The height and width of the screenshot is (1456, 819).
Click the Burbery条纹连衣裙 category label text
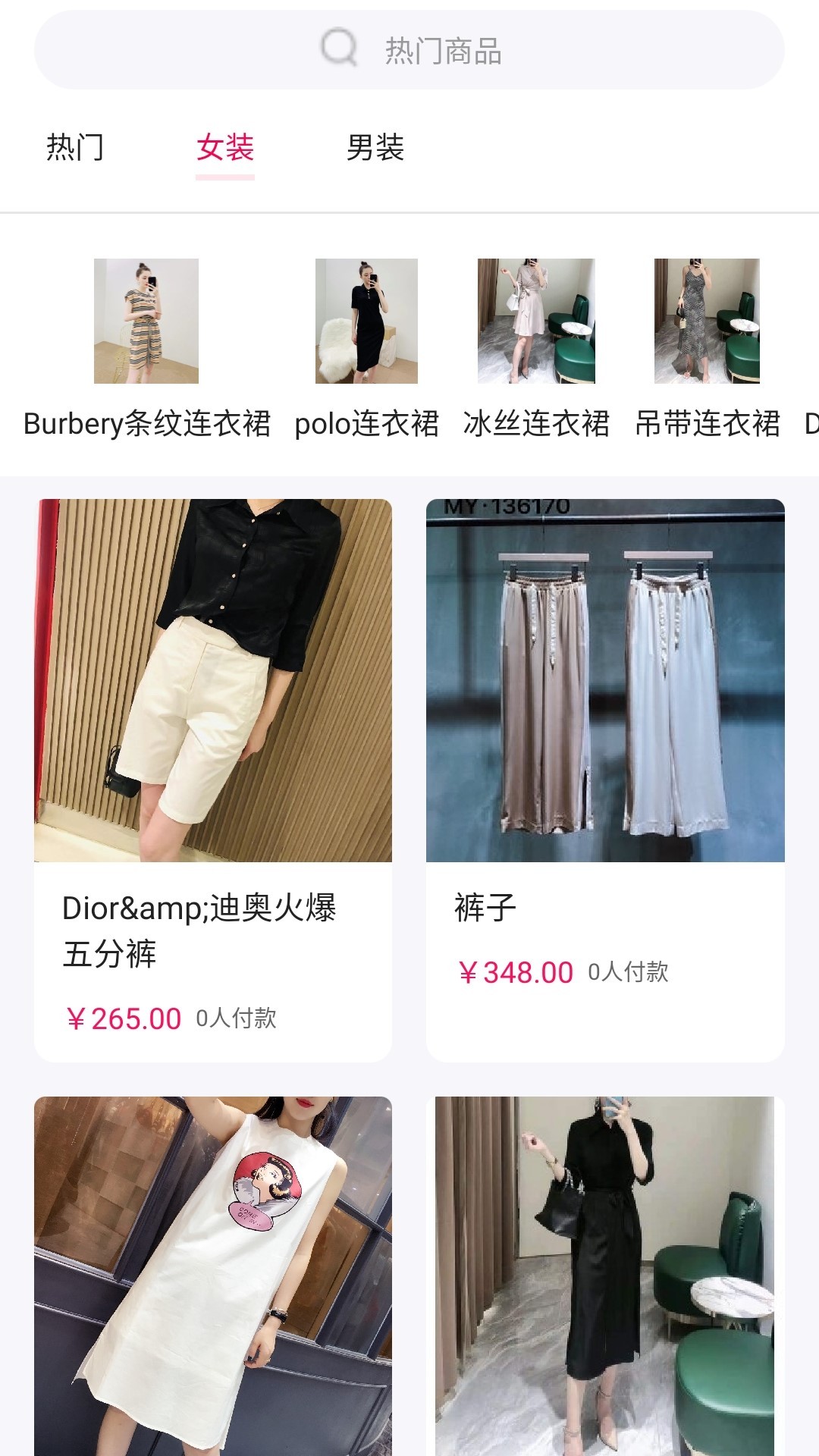(x=144, y=425)
